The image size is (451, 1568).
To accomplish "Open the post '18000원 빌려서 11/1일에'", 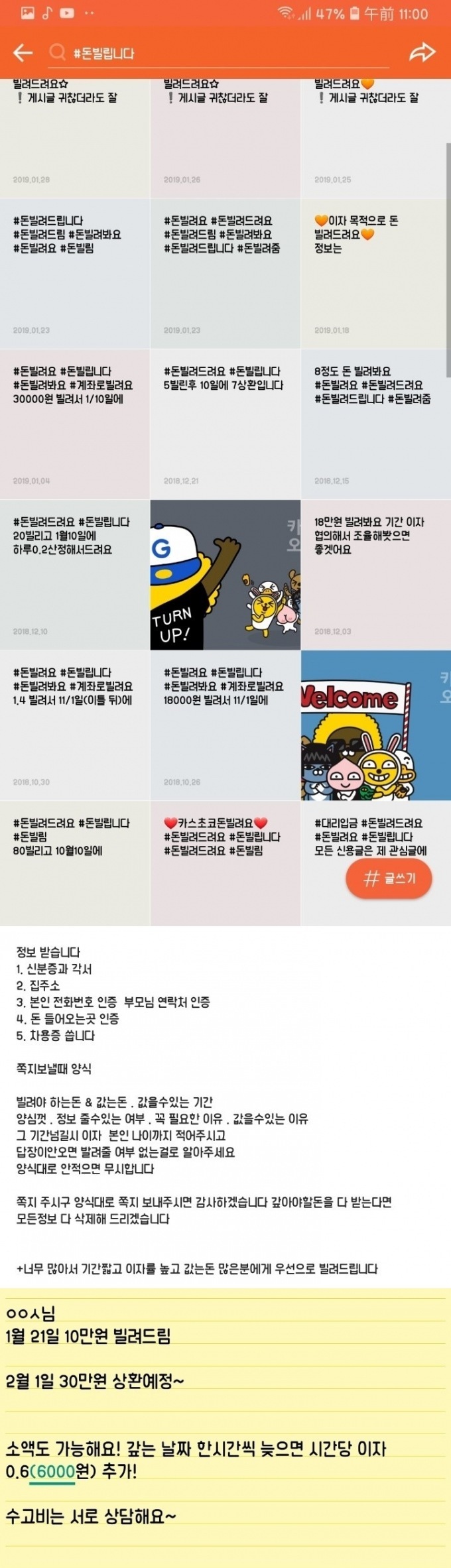I will click(225, 725).
